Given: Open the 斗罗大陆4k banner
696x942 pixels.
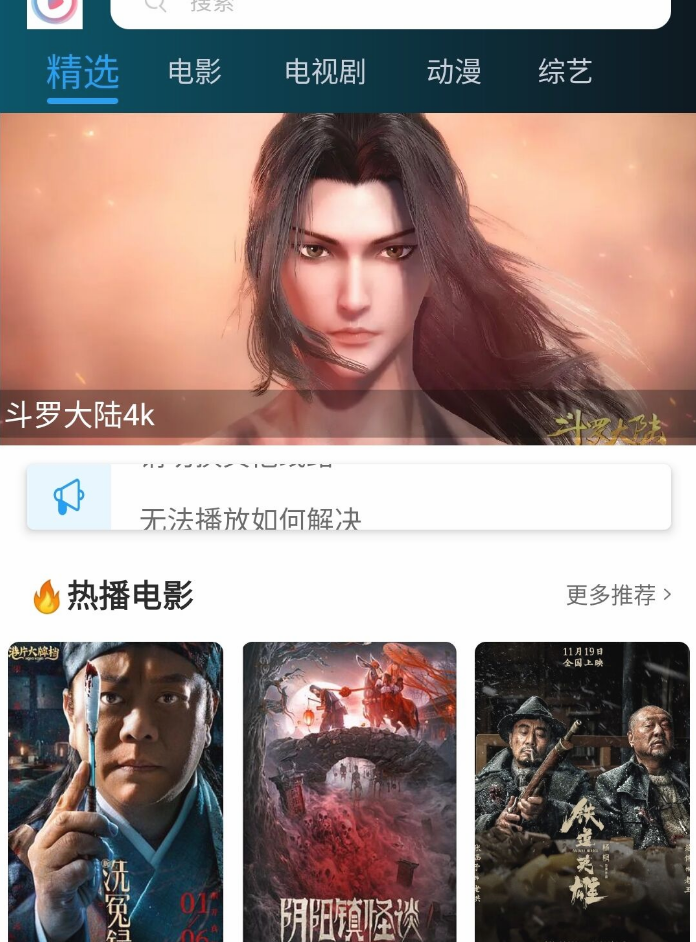Looking at the screenshot, I should [x=348, y=278].
